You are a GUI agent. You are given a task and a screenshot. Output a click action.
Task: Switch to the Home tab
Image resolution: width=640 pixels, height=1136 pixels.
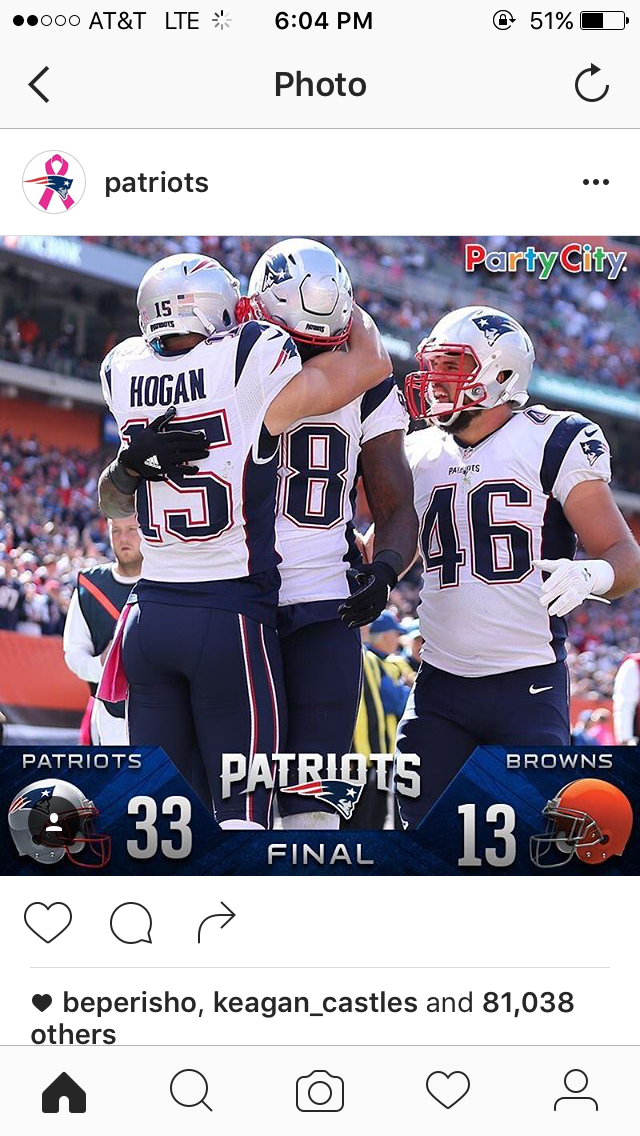(x=64, y=1091)
